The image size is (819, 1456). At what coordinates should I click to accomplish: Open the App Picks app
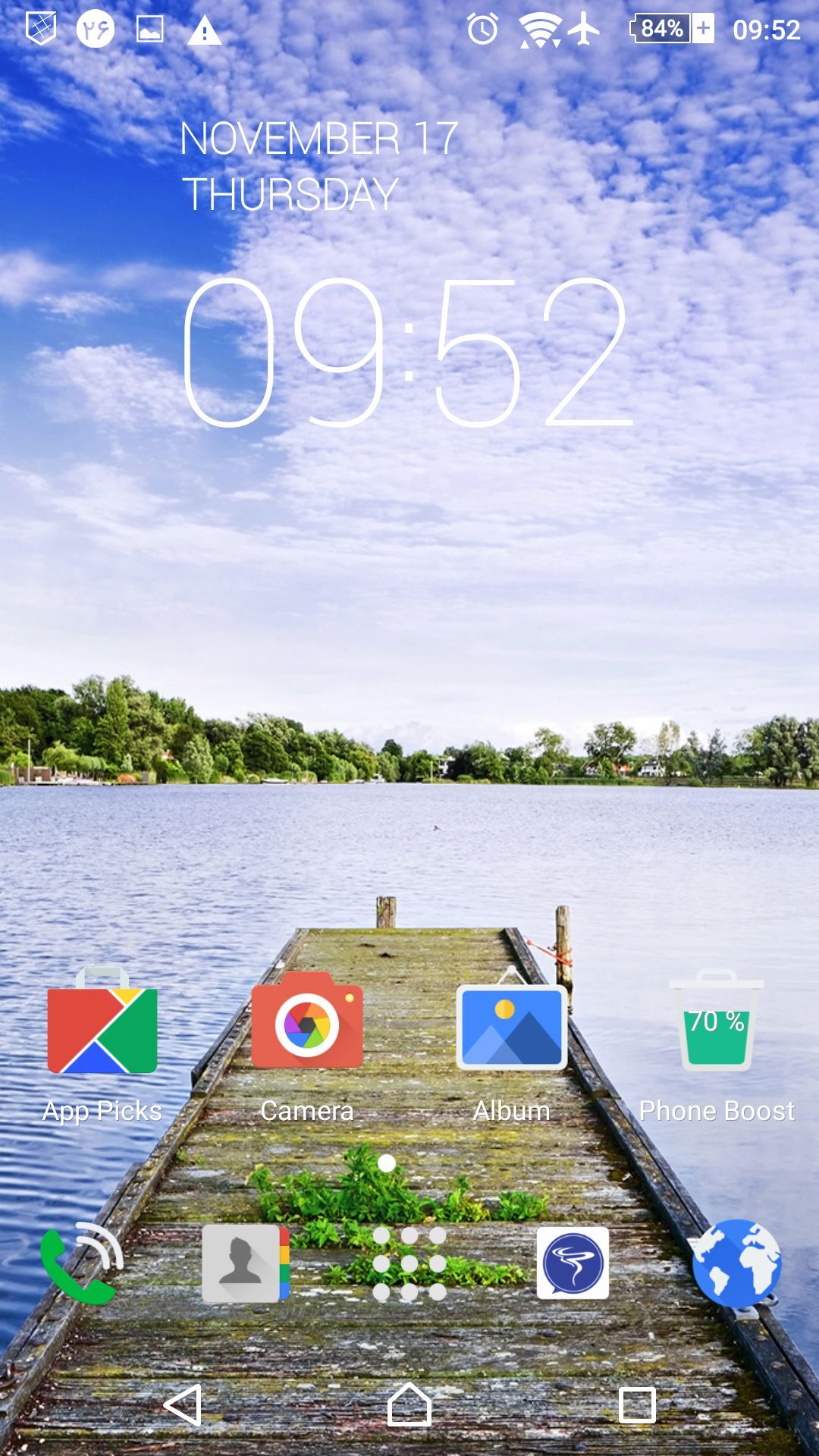coord(102,1024)
